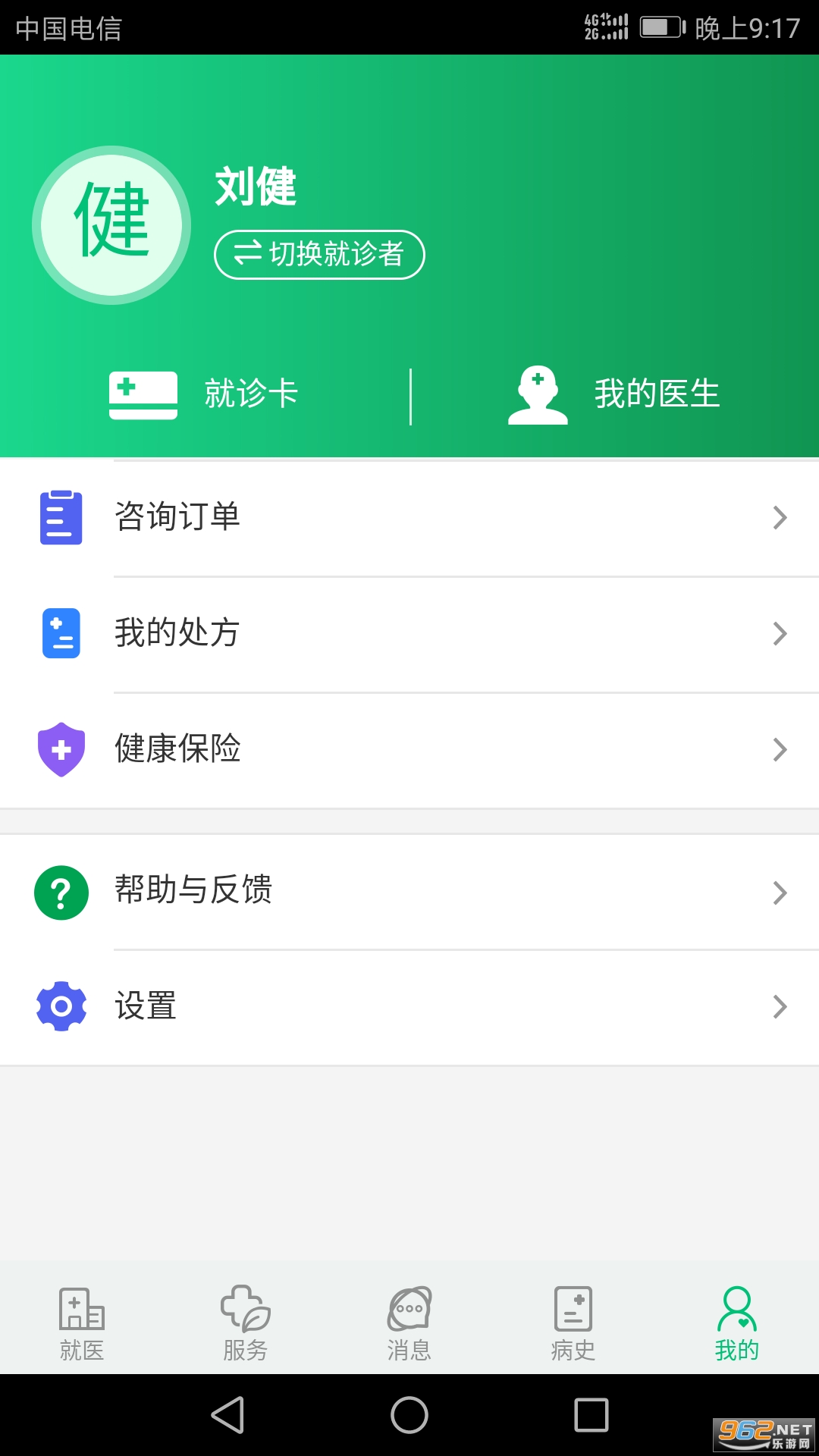Go to 我的处方 prescriptions
This screenshot has width=819, height=1456.
409,633
